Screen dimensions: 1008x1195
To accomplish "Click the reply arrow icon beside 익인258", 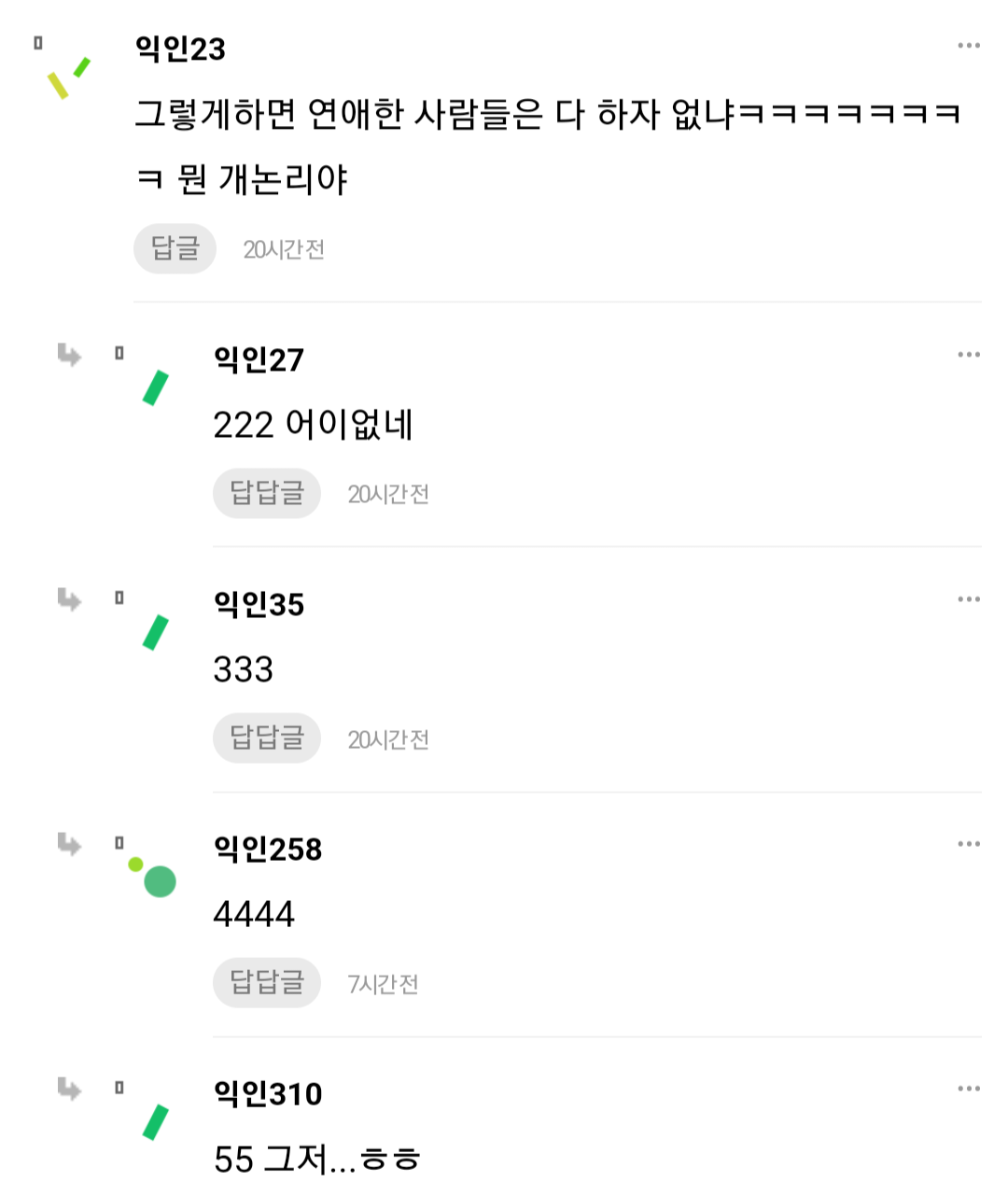I will click(71, 845).
